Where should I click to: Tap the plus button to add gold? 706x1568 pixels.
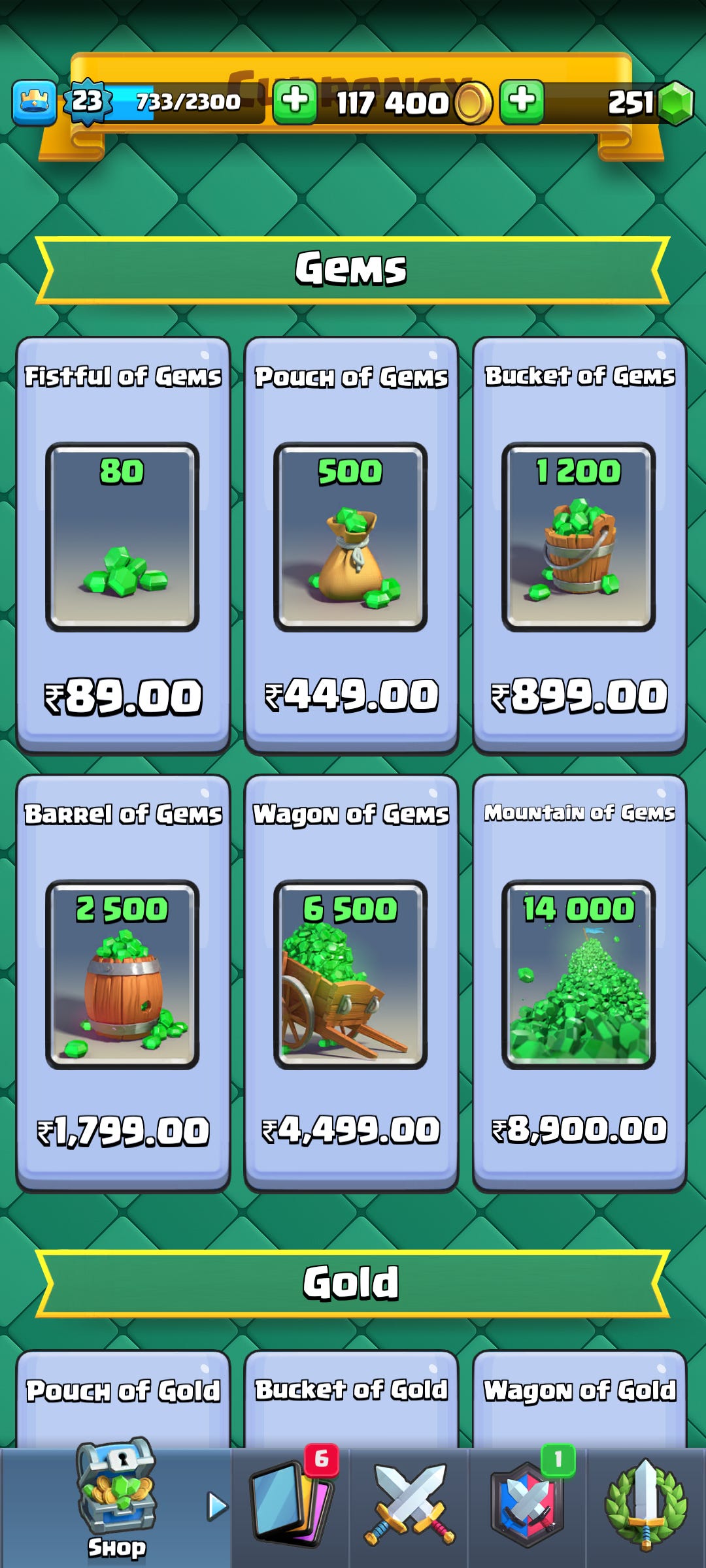[295, 102]
